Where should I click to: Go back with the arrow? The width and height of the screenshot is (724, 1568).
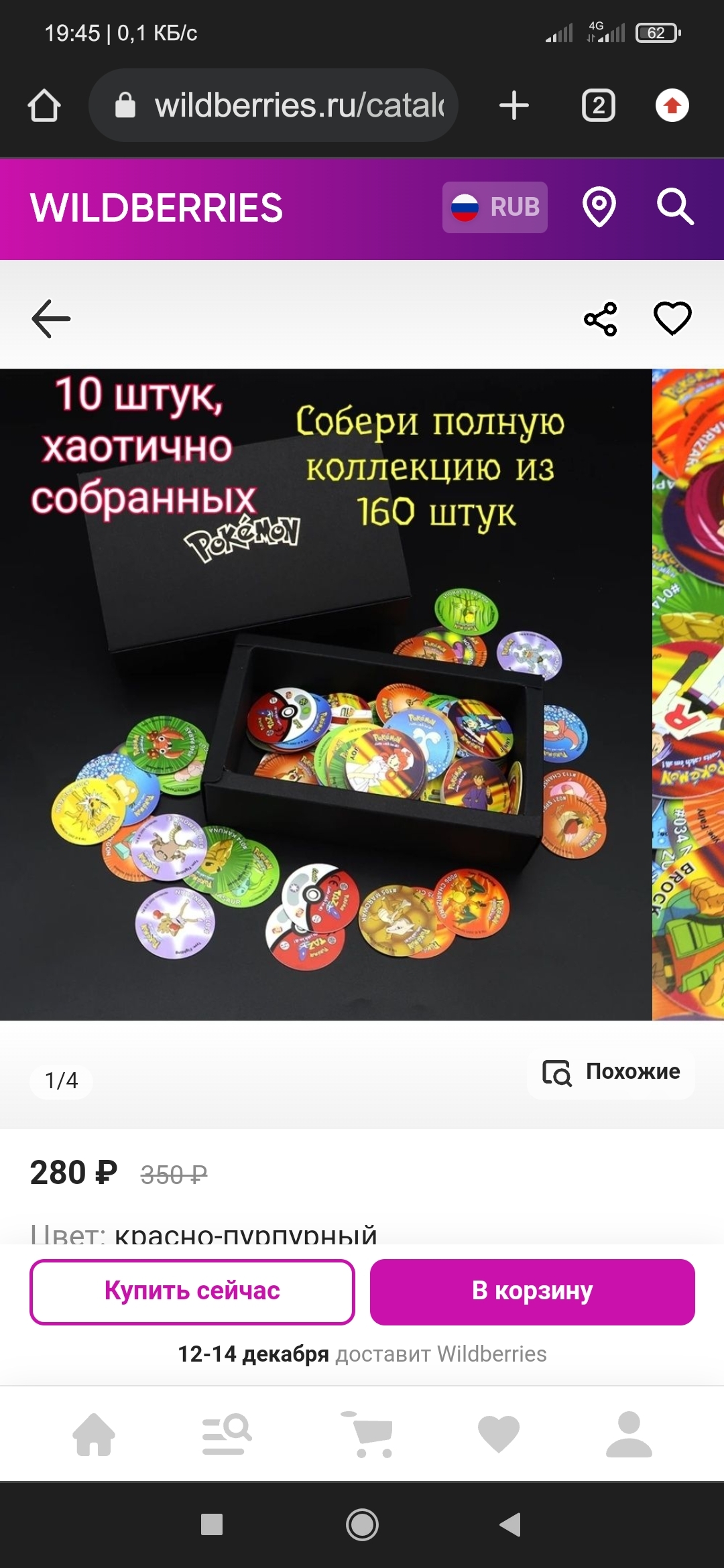51,318
